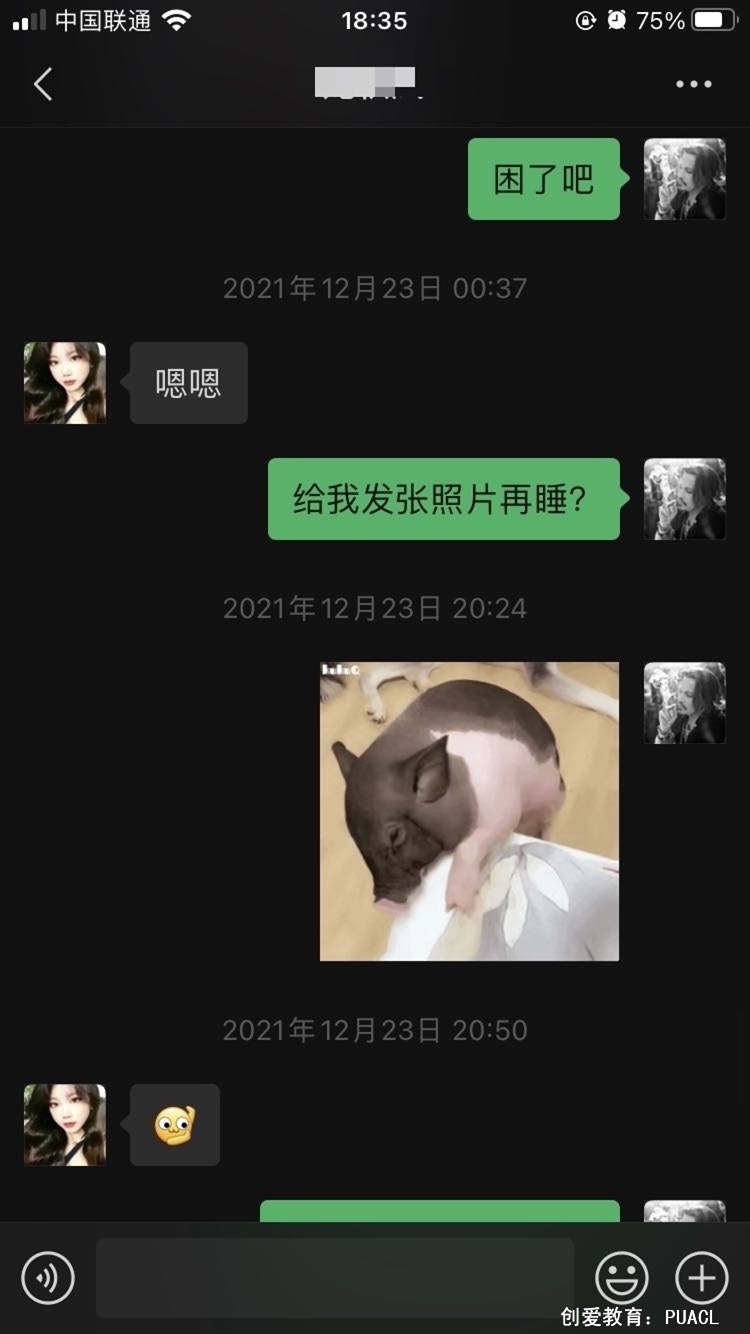Open the plus attachments menu
This screenshot has width=750, height=1334.
pyautogui.click(x=702, y=1277)
